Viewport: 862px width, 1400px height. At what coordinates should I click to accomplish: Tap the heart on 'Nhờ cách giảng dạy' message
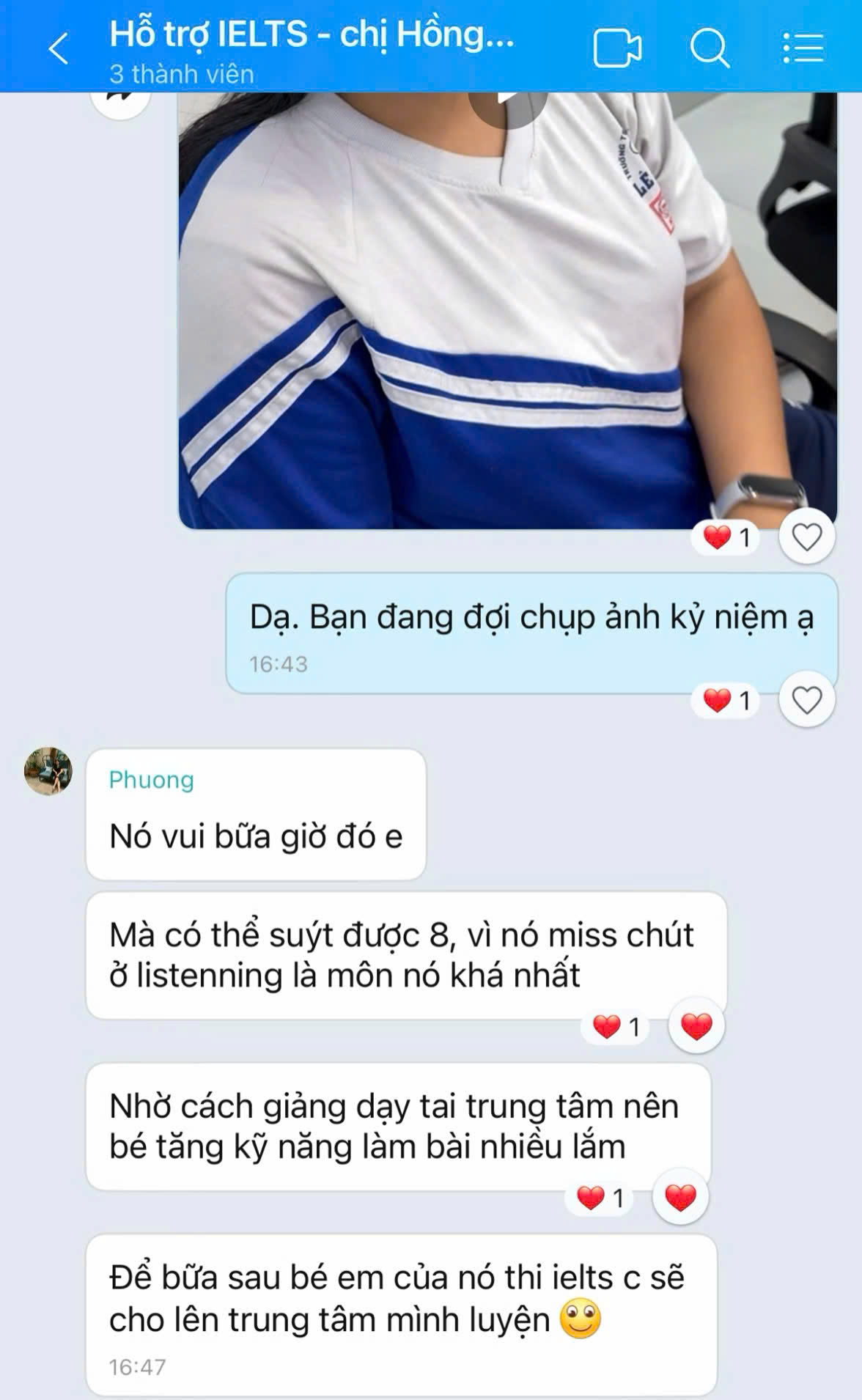[679, 1197]
